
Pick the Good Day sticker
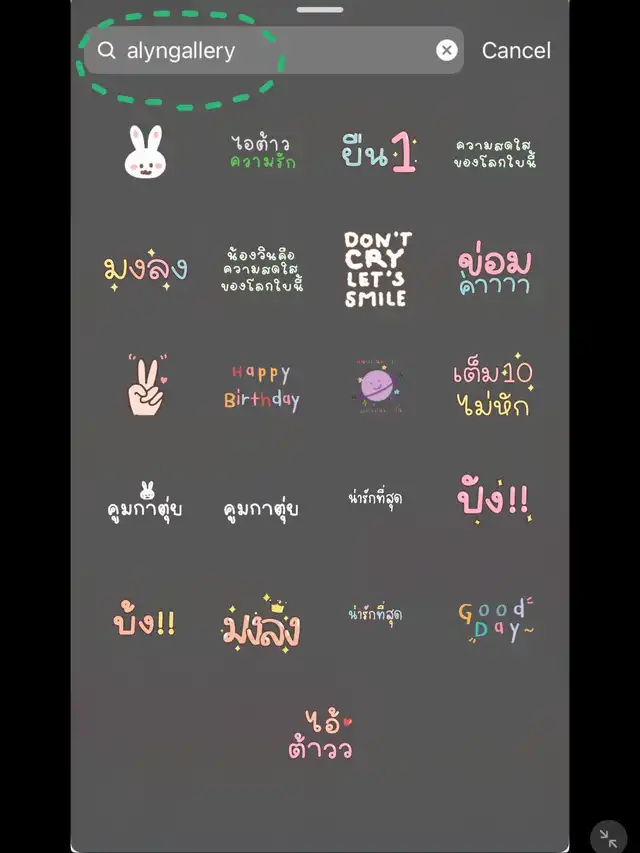click(x=495, y=621)
